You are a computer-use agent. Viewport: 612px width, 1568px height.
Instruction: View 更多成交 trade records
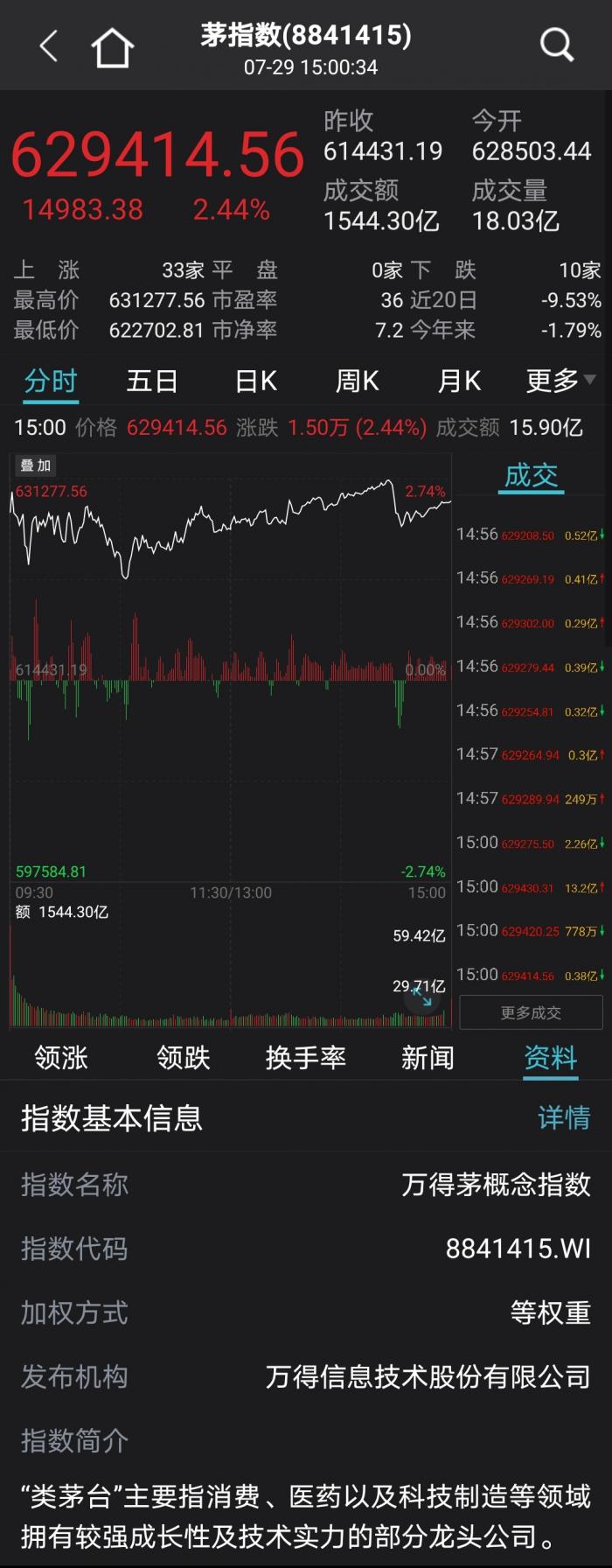coord(531,1012)
